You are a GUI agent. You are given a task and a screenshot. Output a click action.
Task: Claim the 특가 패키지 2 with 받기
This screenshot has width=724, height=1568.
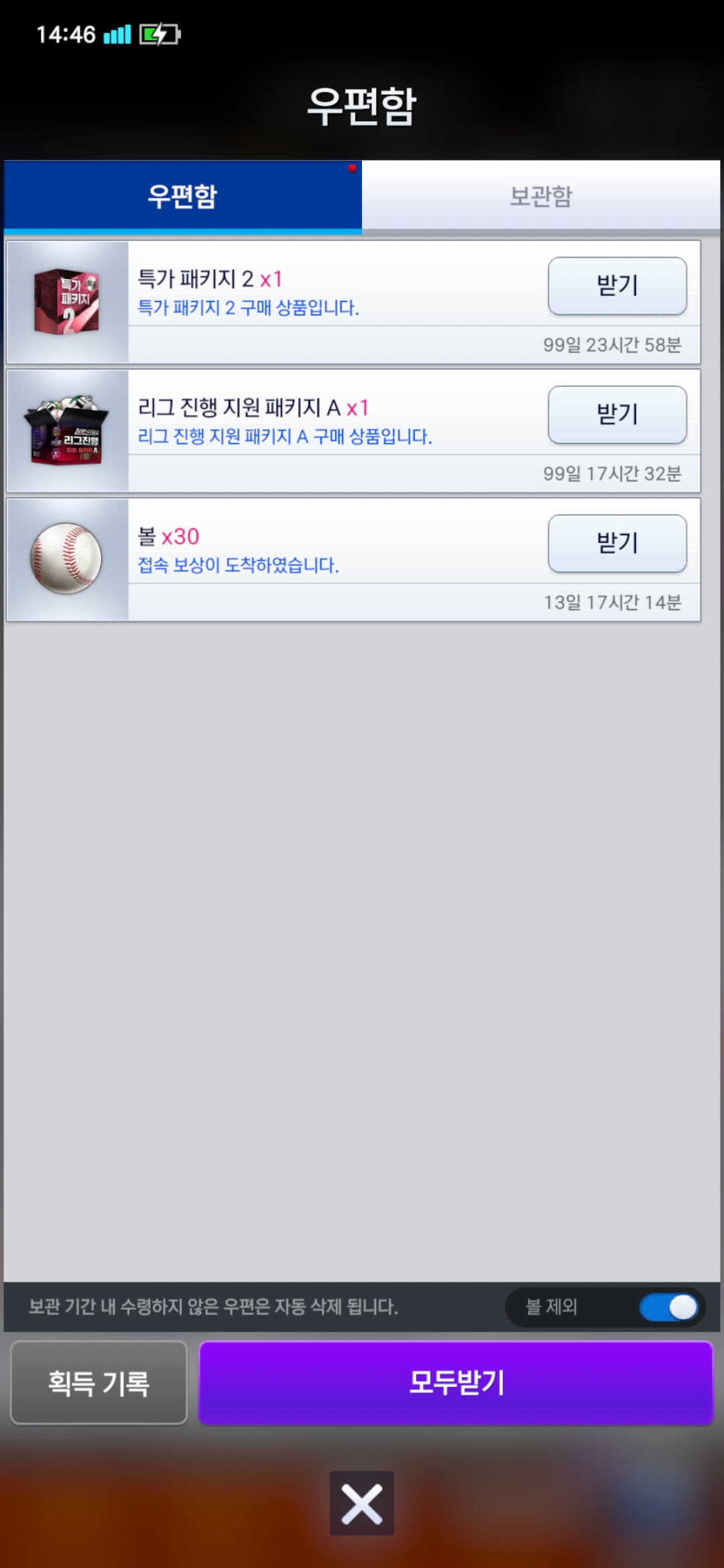(x=617, y=286)
